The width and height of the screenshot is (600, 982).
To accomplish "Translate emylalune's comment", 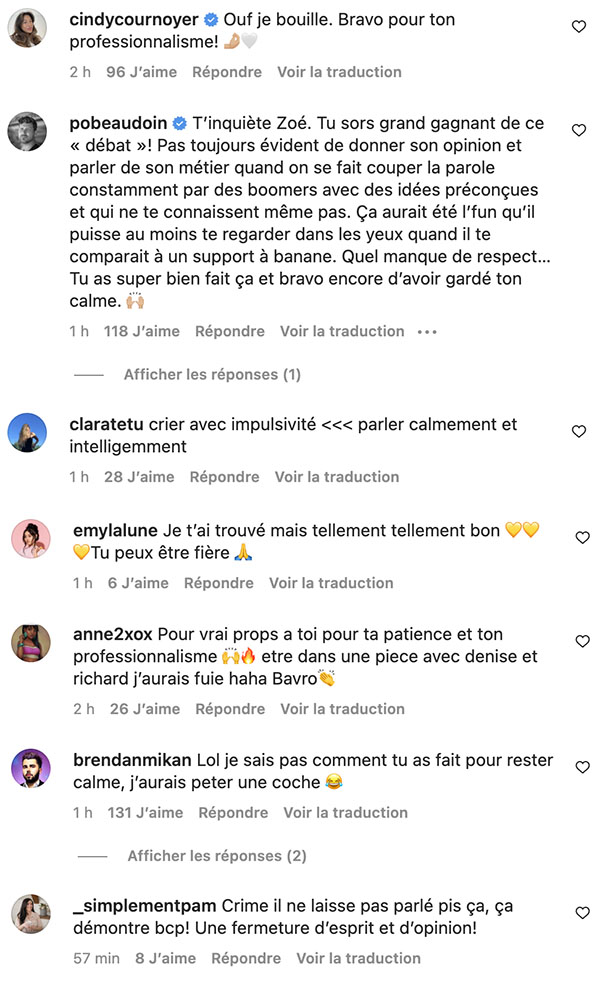I will tap(331, 583).
